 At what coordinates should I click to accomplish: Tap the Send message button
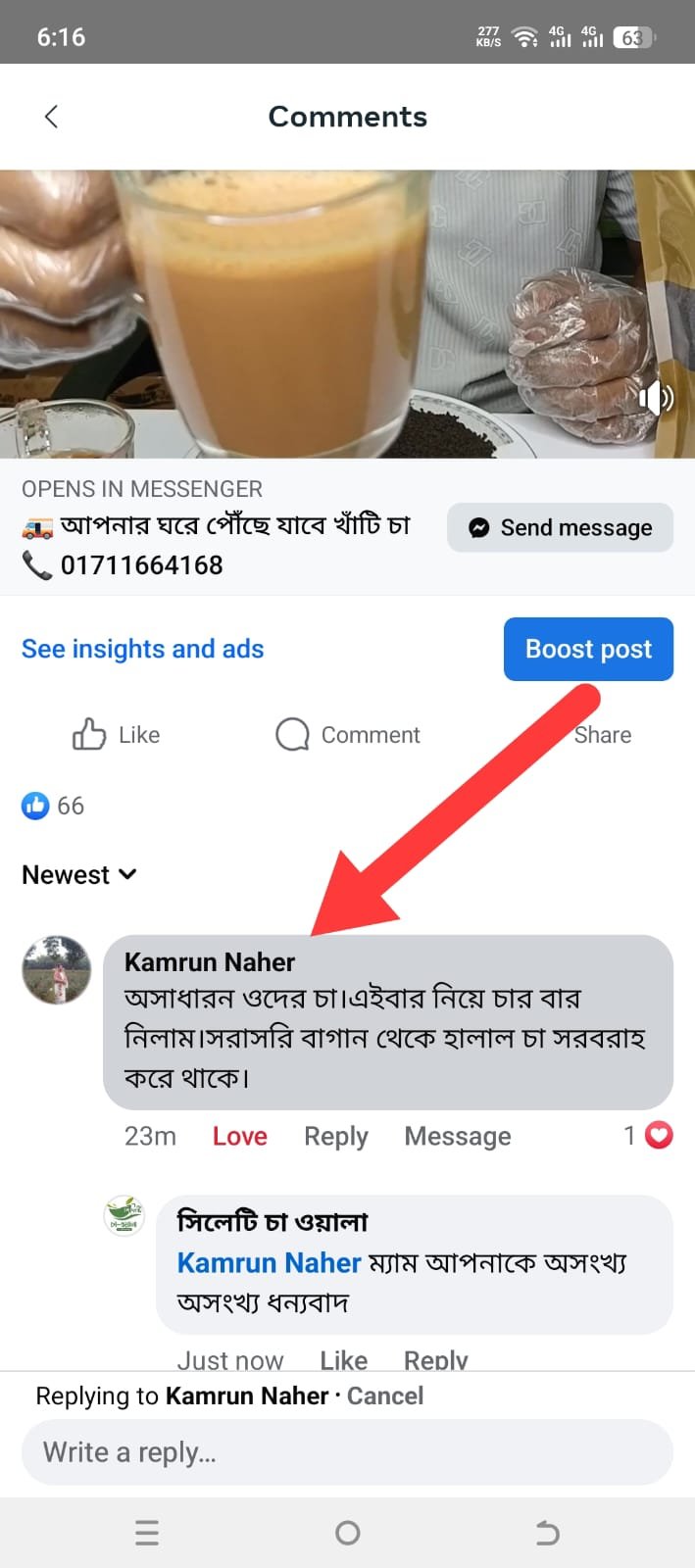point(560,527)
